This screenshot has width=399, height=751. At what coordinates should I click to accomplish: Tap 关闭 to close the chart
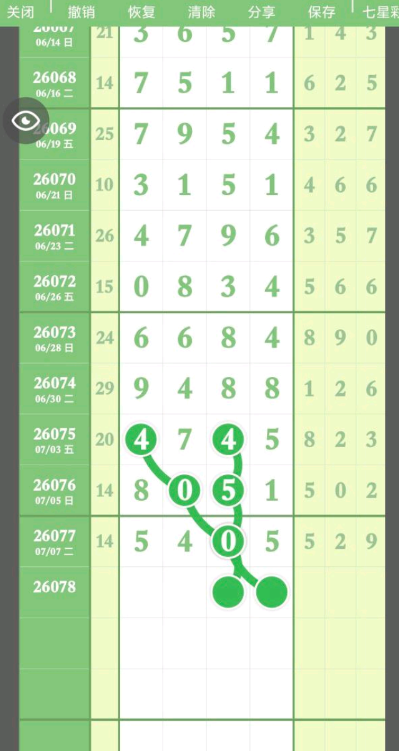pyautogui.click(x=20, y=12)
